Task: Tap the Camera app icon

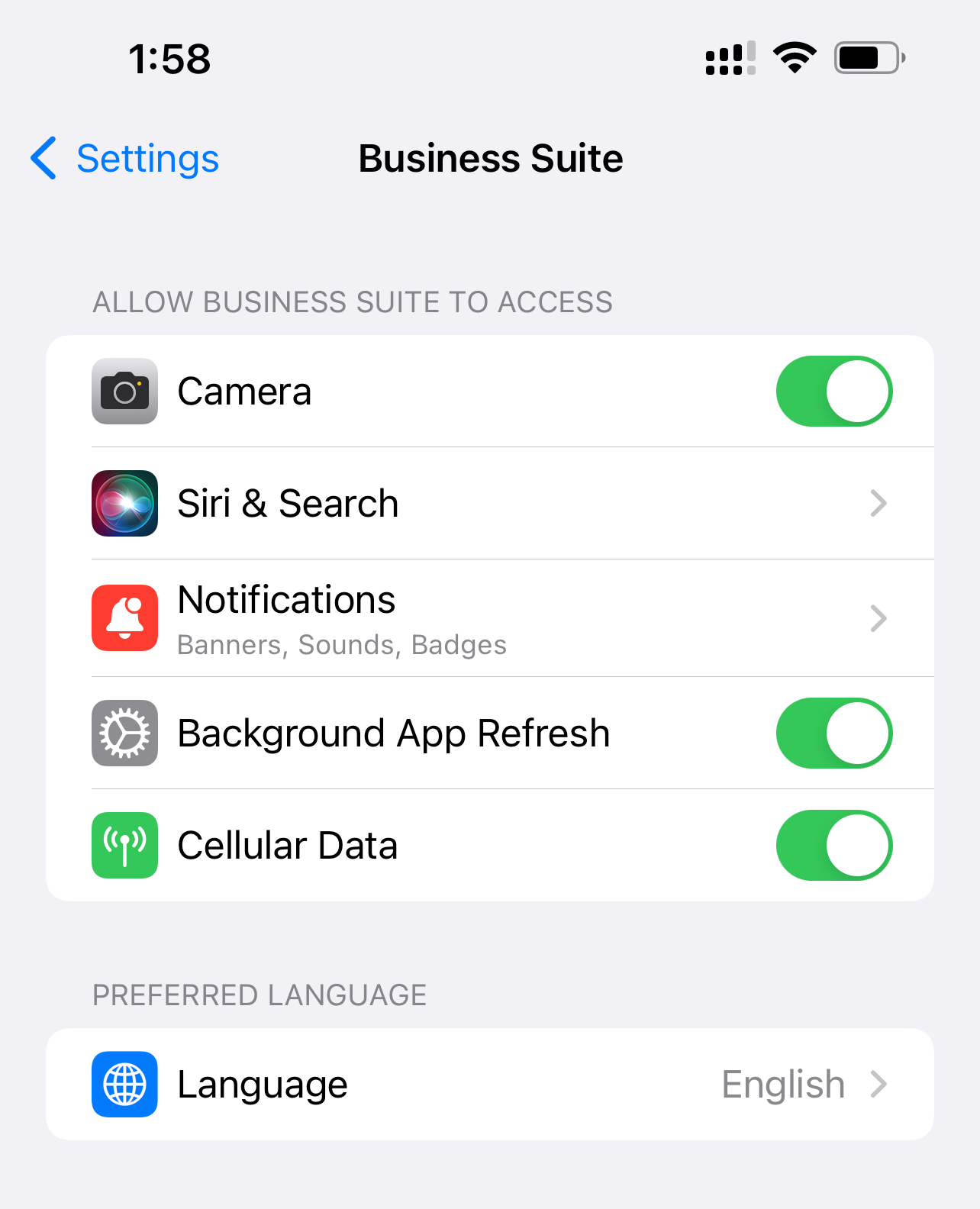Action: (x=124, y=391)
